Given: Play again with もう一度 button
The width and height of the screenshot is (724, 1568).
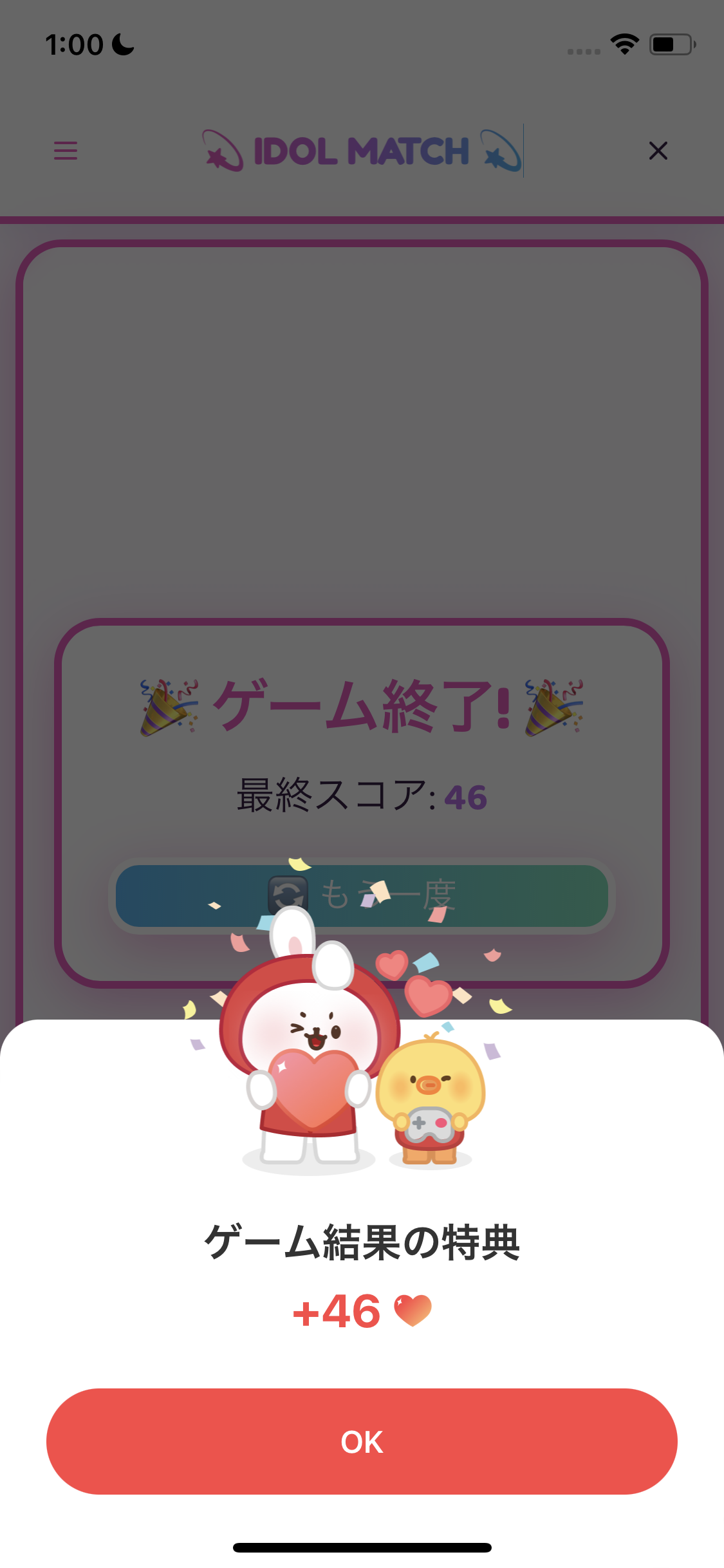Looking at the screenshot, I should 362,895.
